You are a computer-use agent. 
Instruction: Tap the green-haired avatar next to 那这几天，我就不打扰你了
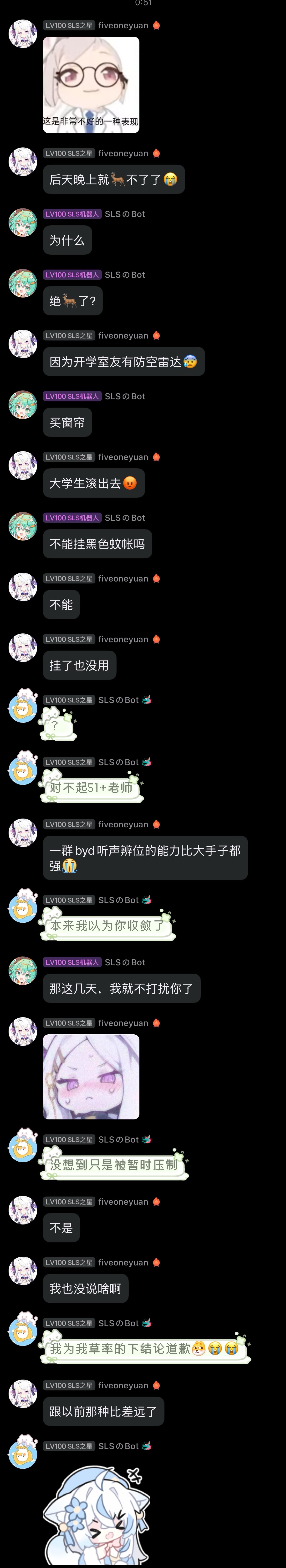coord(22,970)
